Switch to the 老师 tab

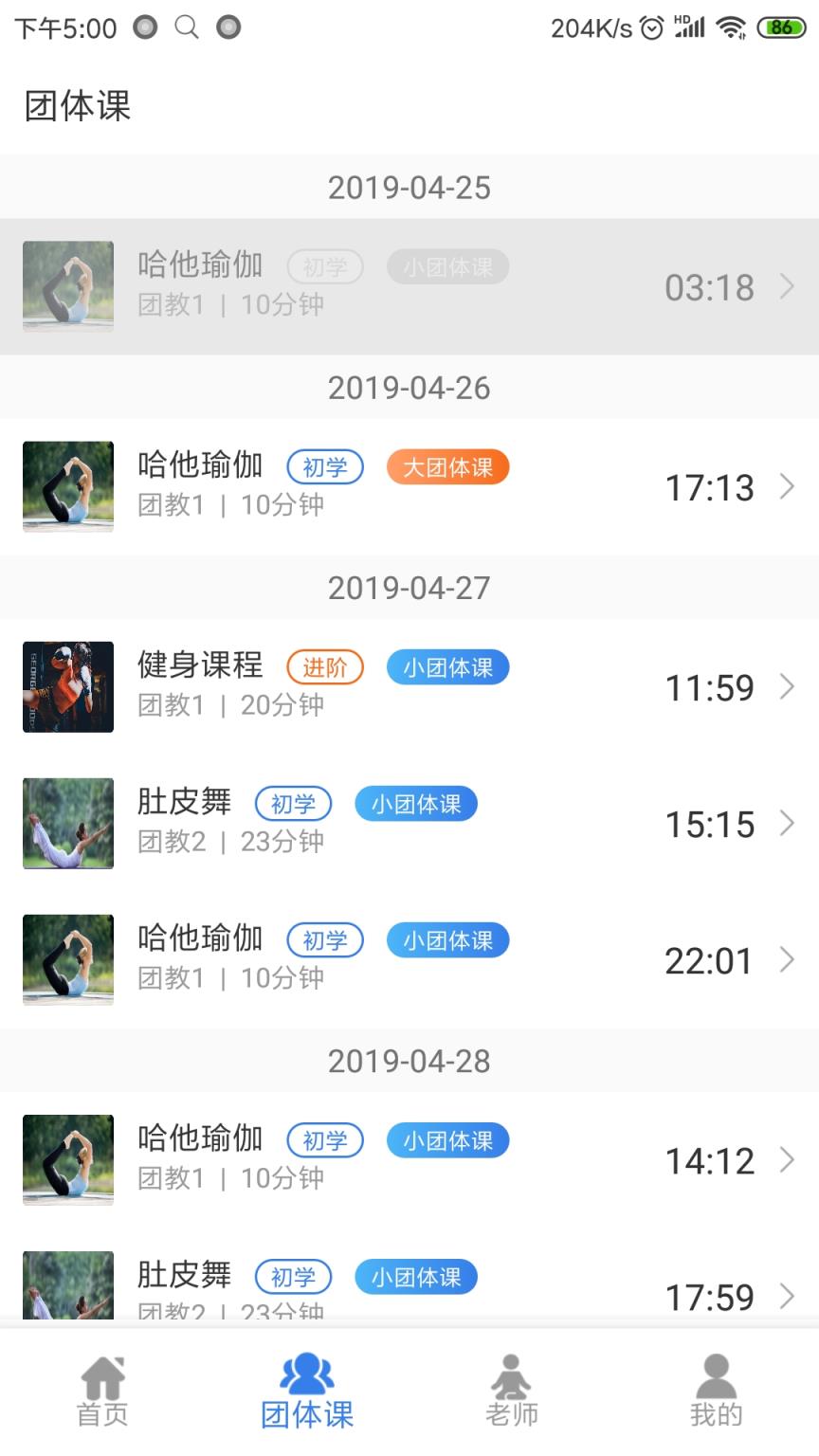pos(511,1414)
